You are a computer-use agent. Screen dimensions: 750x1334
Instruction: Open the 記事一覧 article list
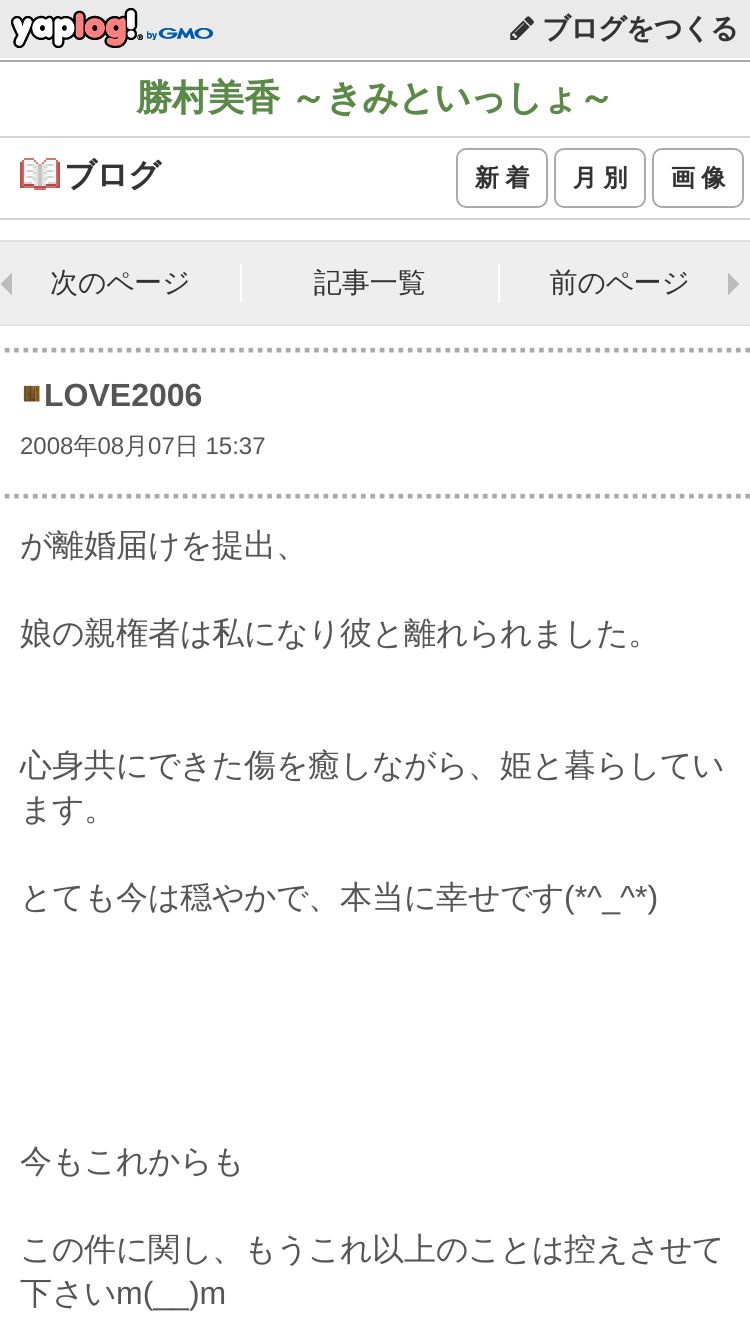click(x=370, y=283)
